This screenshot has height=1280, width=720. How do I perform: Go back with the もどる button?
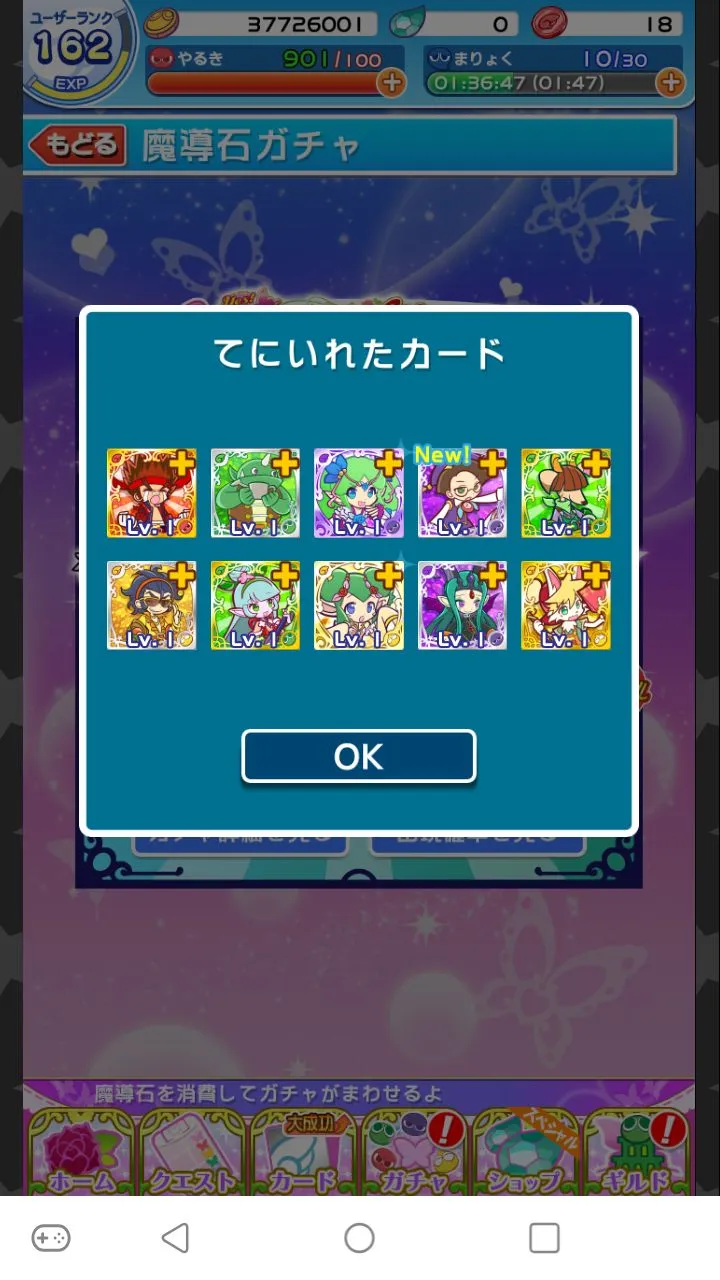78,146
